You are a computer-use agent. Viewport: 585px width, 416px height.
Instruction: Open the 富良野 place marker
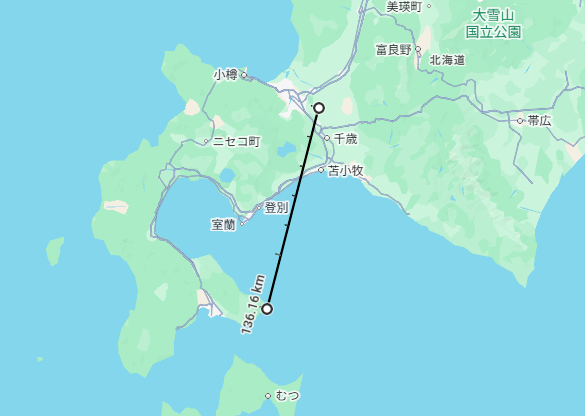418,49
